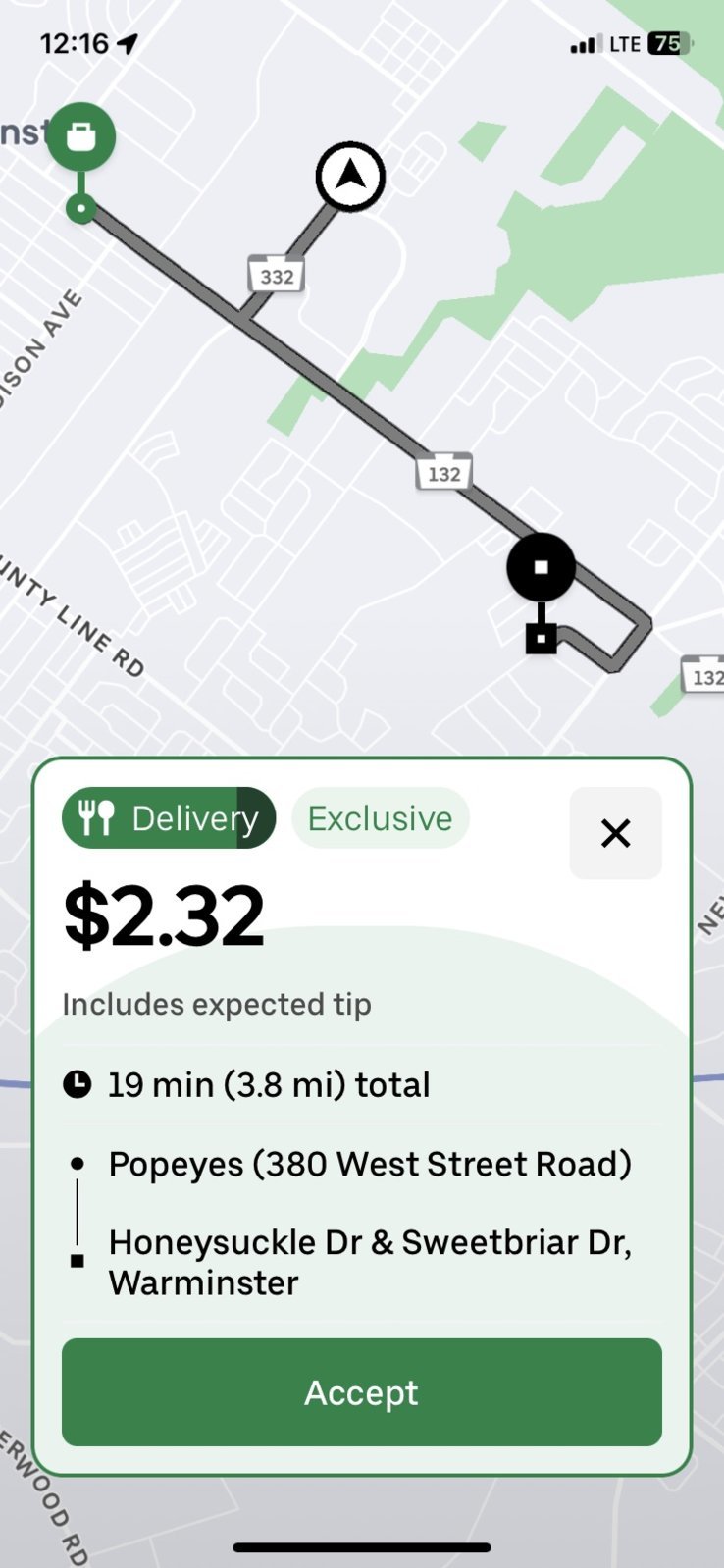Accept the $2.32 delivery offer

[x=361, y=1391]
